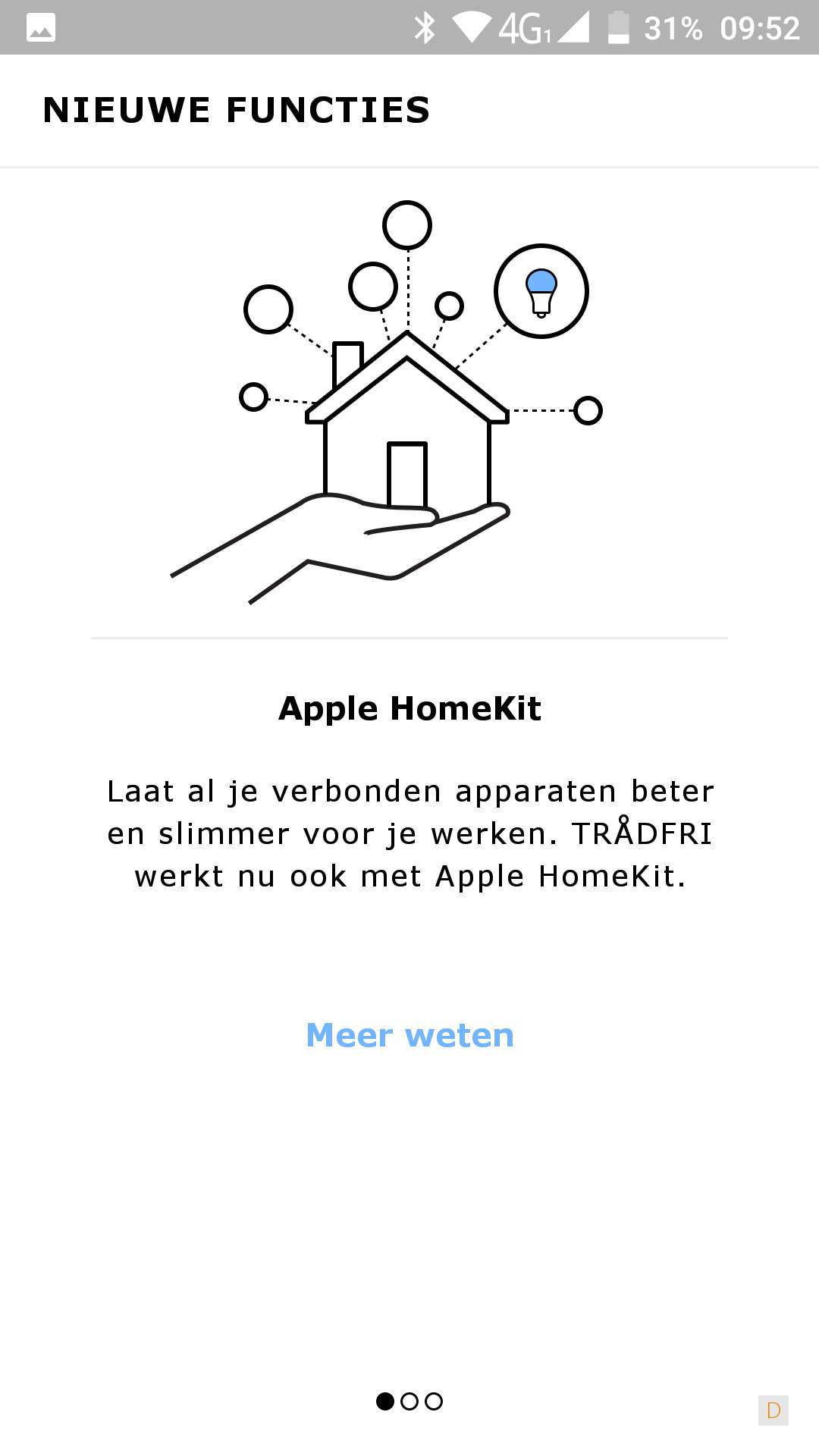Go to the second page indicator dot
The image size is (819, 1456).
409,1401
